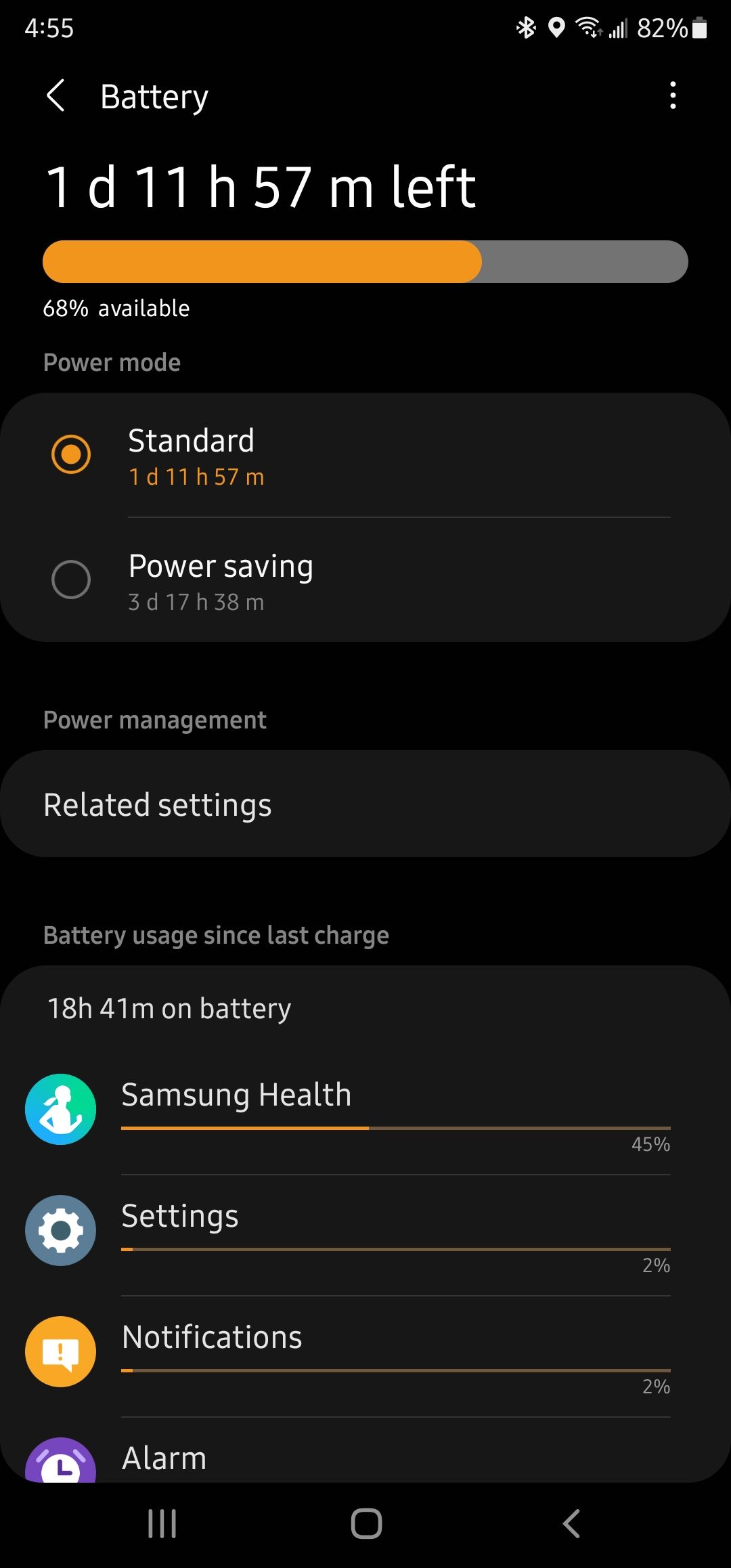This screenshot has height=1568, width=731.
Task: Tap the Bluetooth icon in status bar
Action: (x=526, y=28)
